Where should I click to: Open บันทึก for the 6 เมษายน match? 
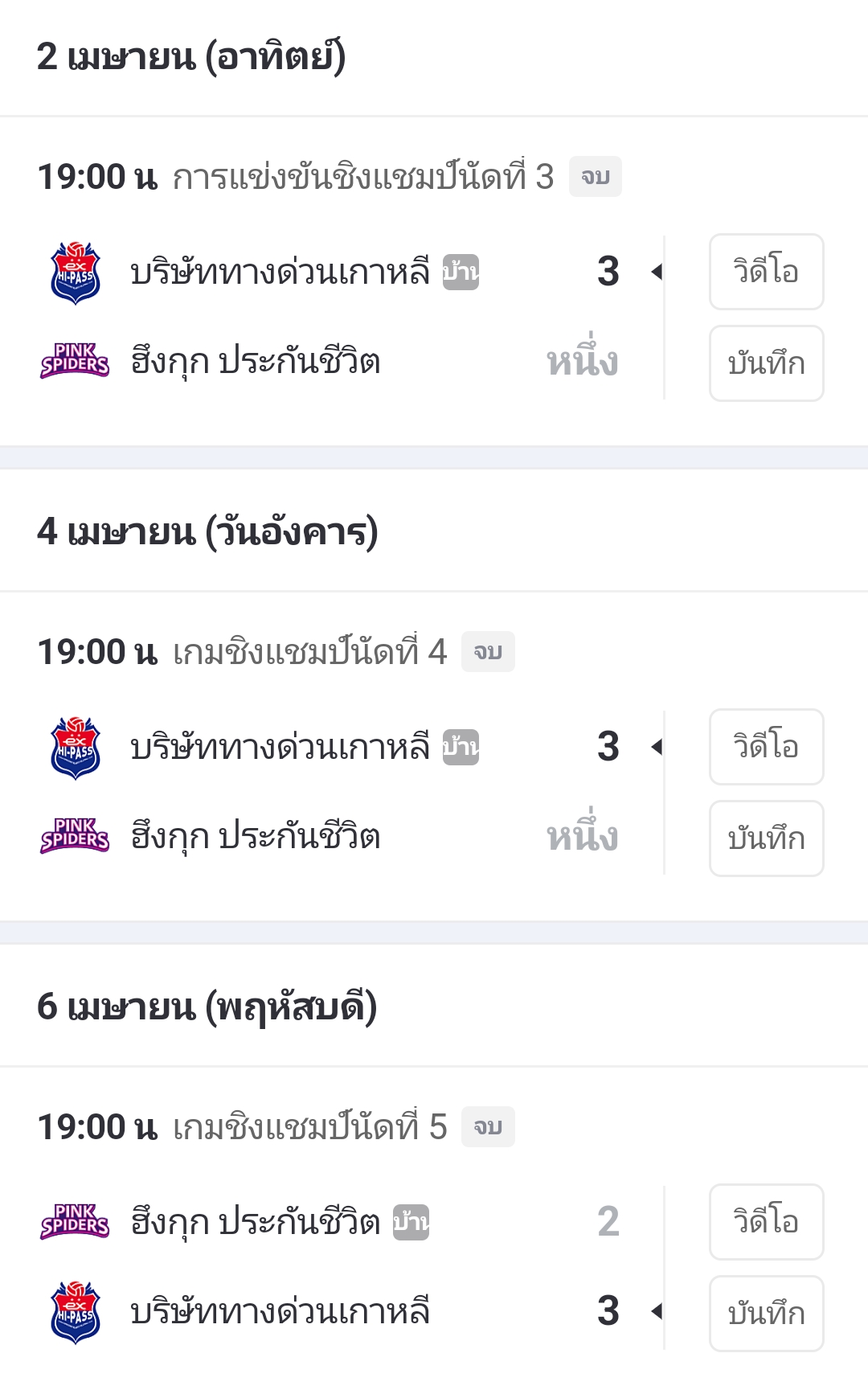click(x=766, y=1314)
